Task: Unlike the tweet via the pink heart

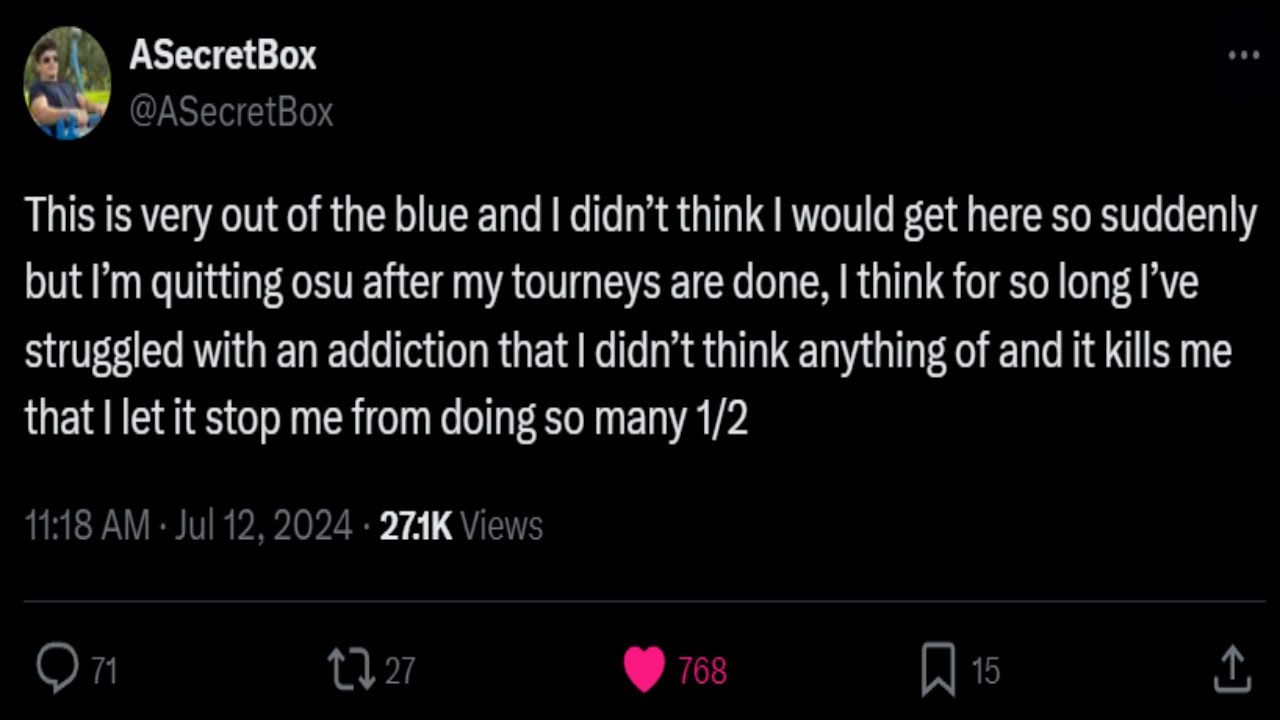Action: (x=644, y=669)
